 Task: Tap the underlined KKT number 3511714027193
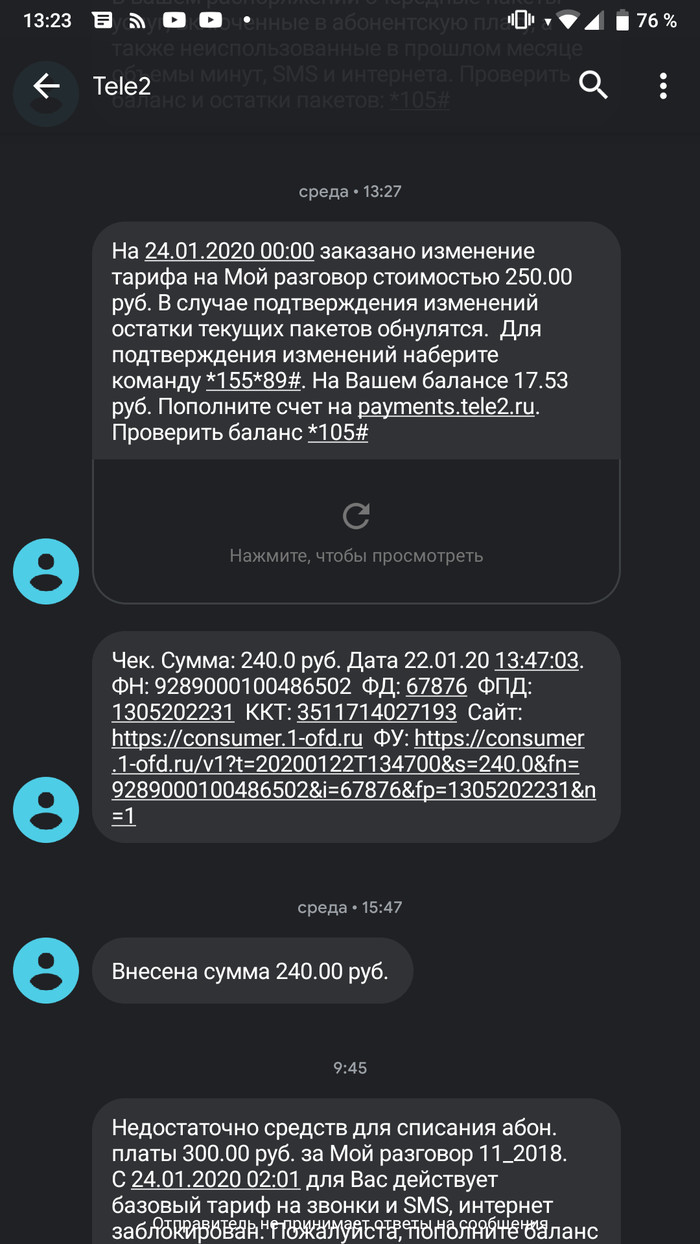coord(377,713)
